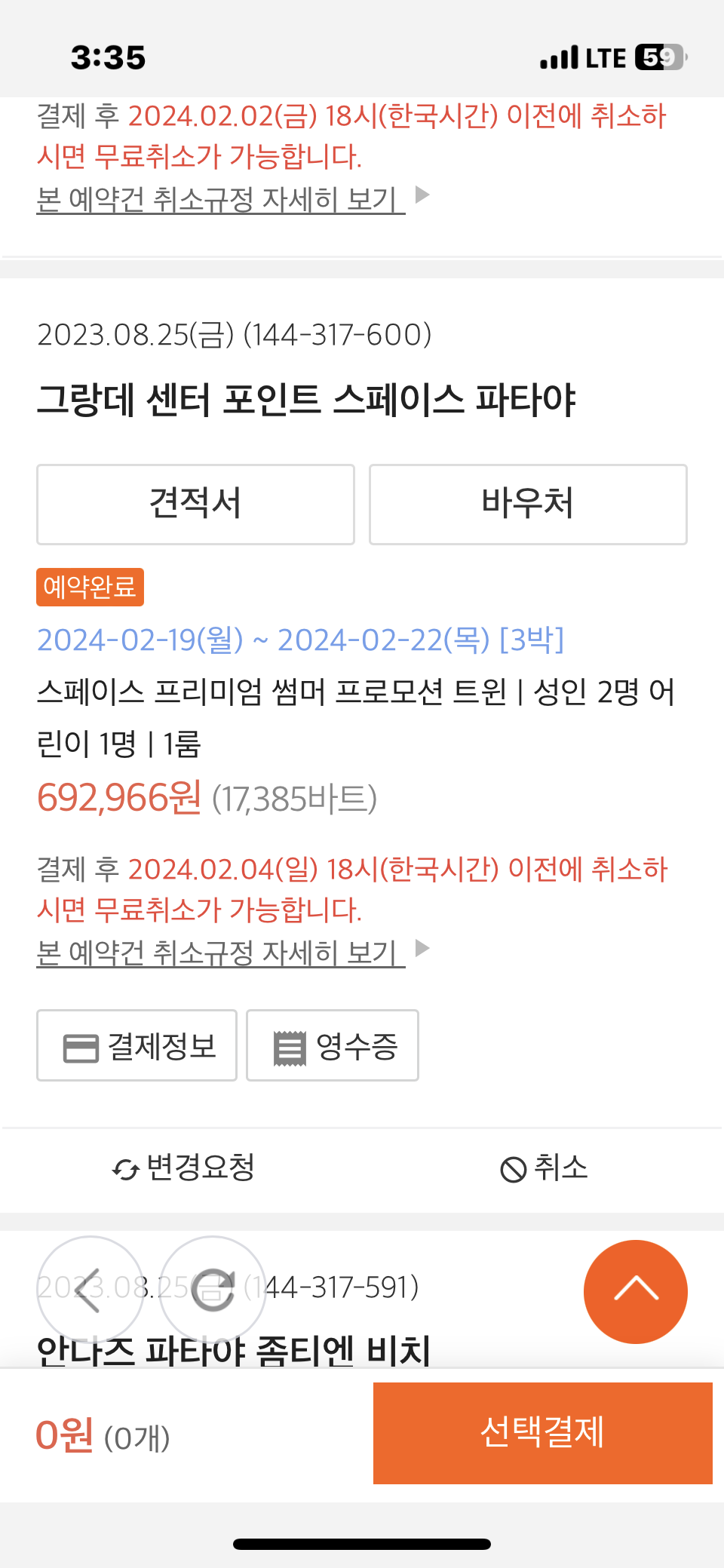This screenshot has height=1568, width=724.
Task: Tap the orange scroll-to-top arrow button
Action: click(x=636, y=1291)
